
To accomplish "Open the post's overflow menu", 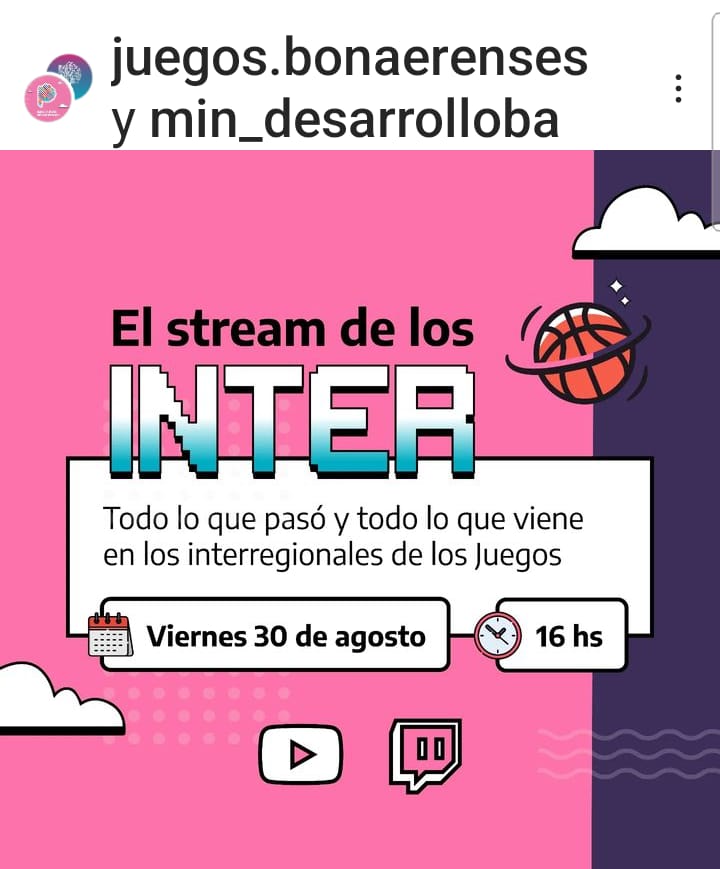I will [678, 89].
